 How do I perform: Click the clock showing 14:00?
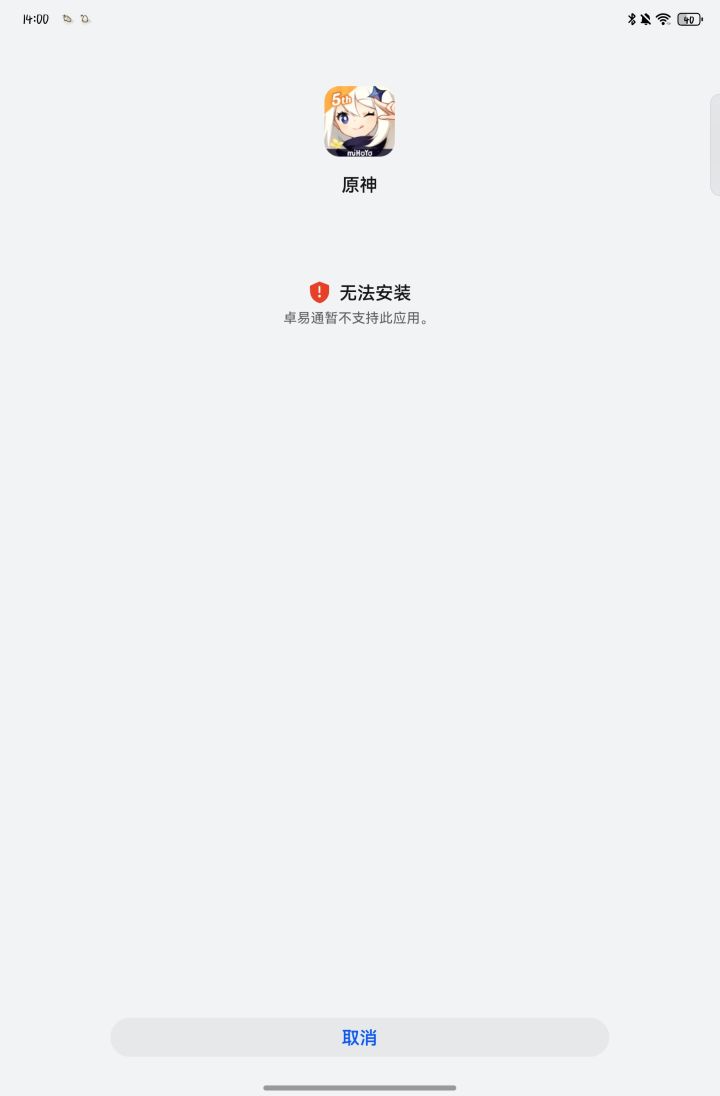click(x=34, y=18)
